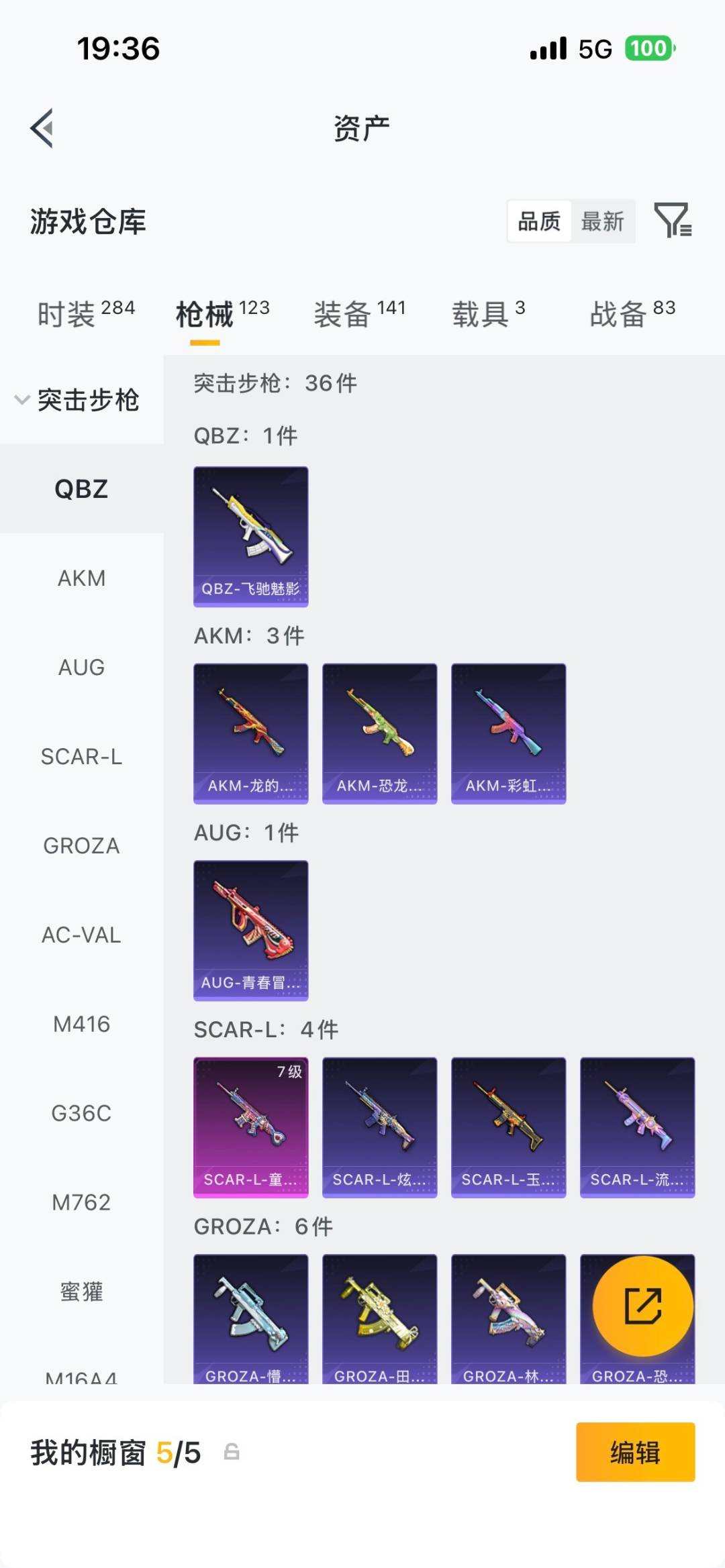Jump to M416 in the side list
725x1568 pixels.
pyautogui.click(x=81, y=1024)
